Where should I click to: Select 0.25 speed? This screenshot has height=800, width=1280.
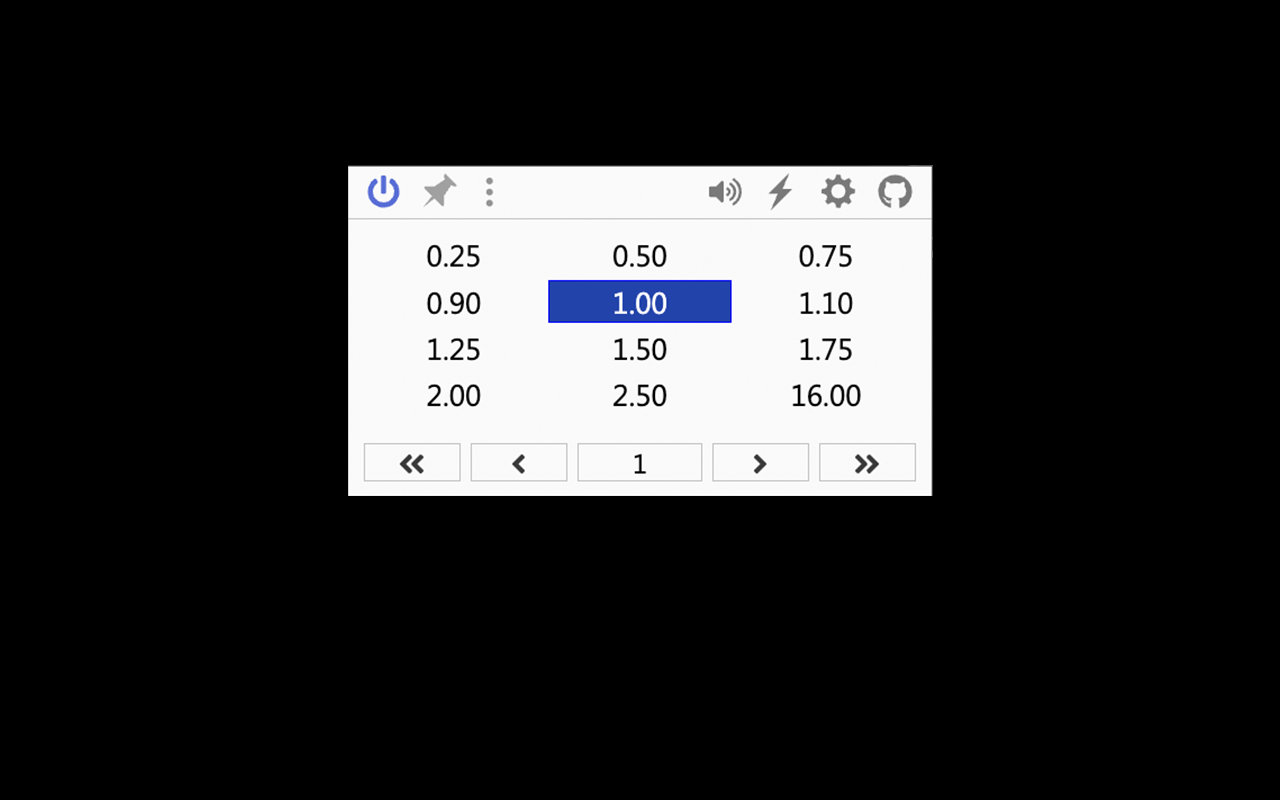click(453, 257)
